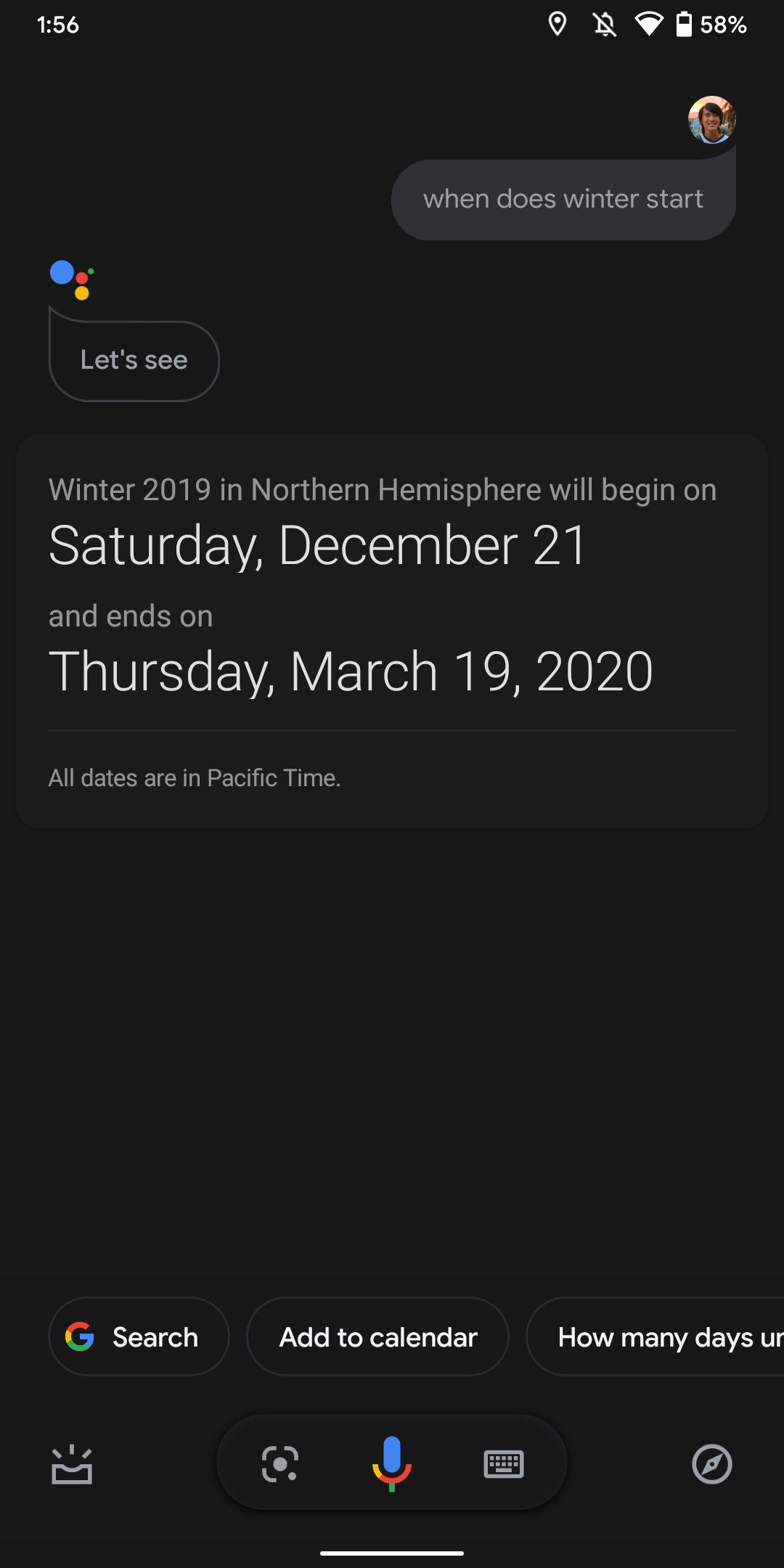Choose the How many days suggestion chip

[656, 1336]
